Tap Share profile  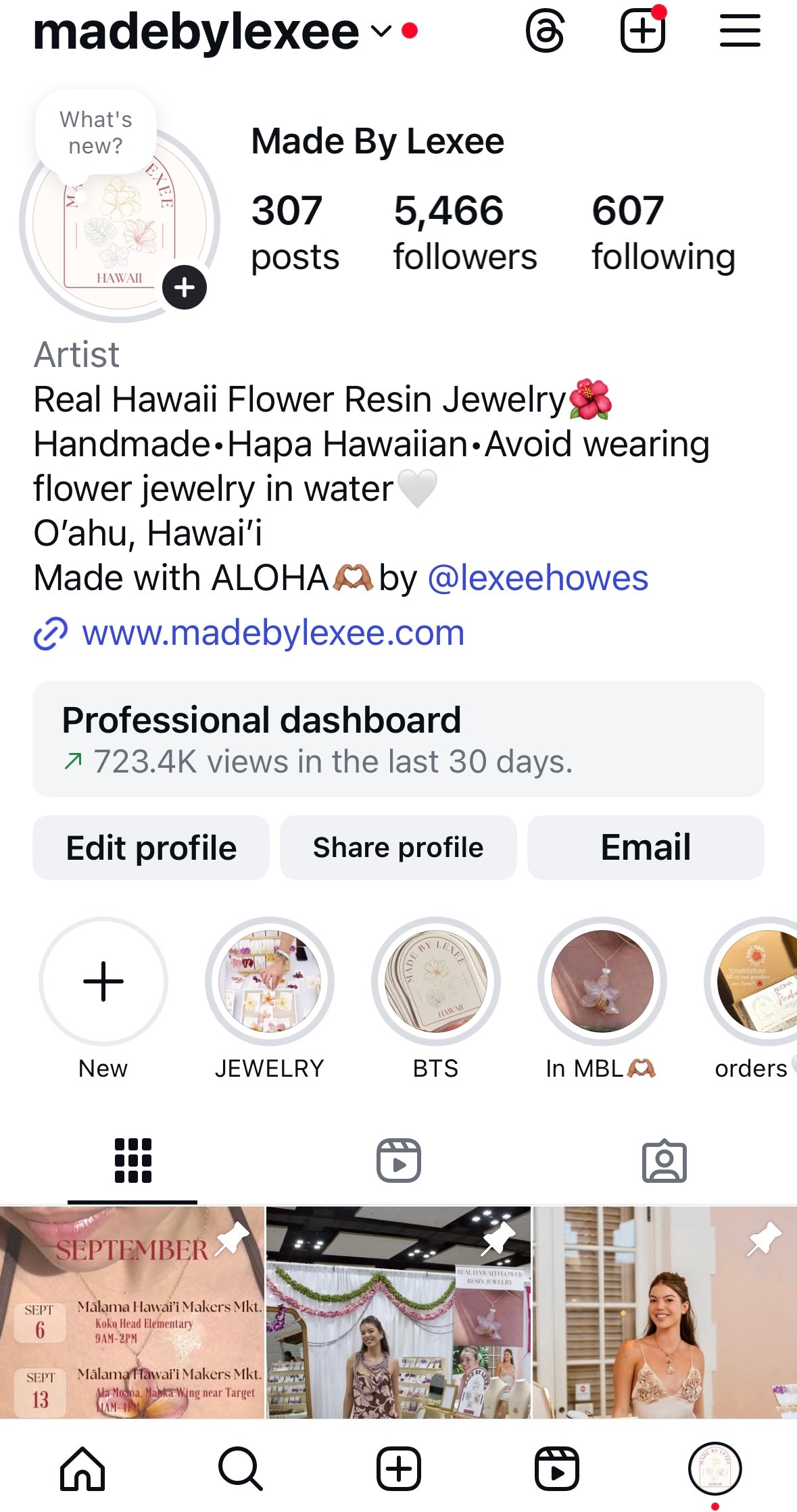click(398, 848)
